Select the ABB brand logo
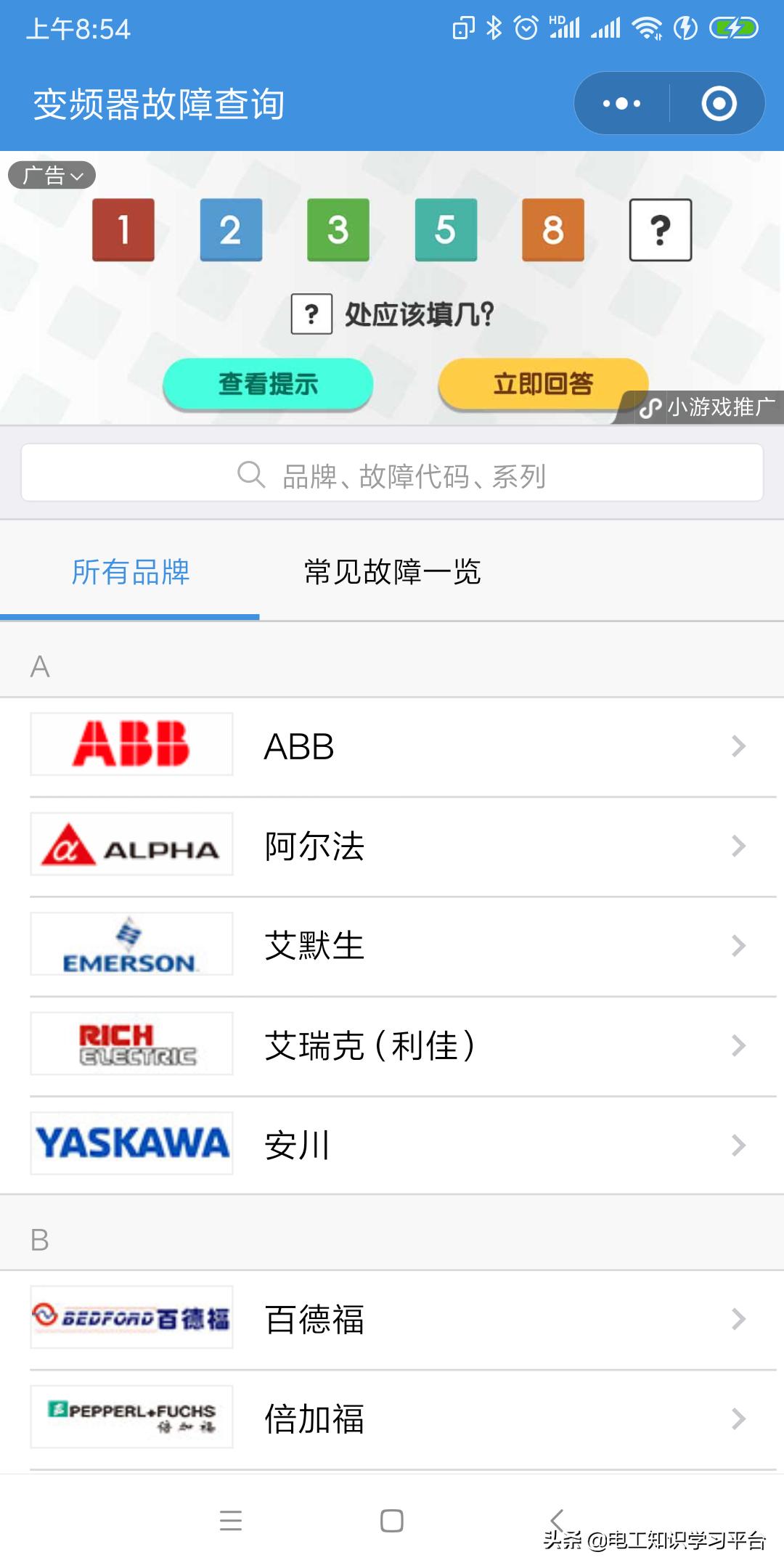784x1568 pixels. [x=131, y=744]
